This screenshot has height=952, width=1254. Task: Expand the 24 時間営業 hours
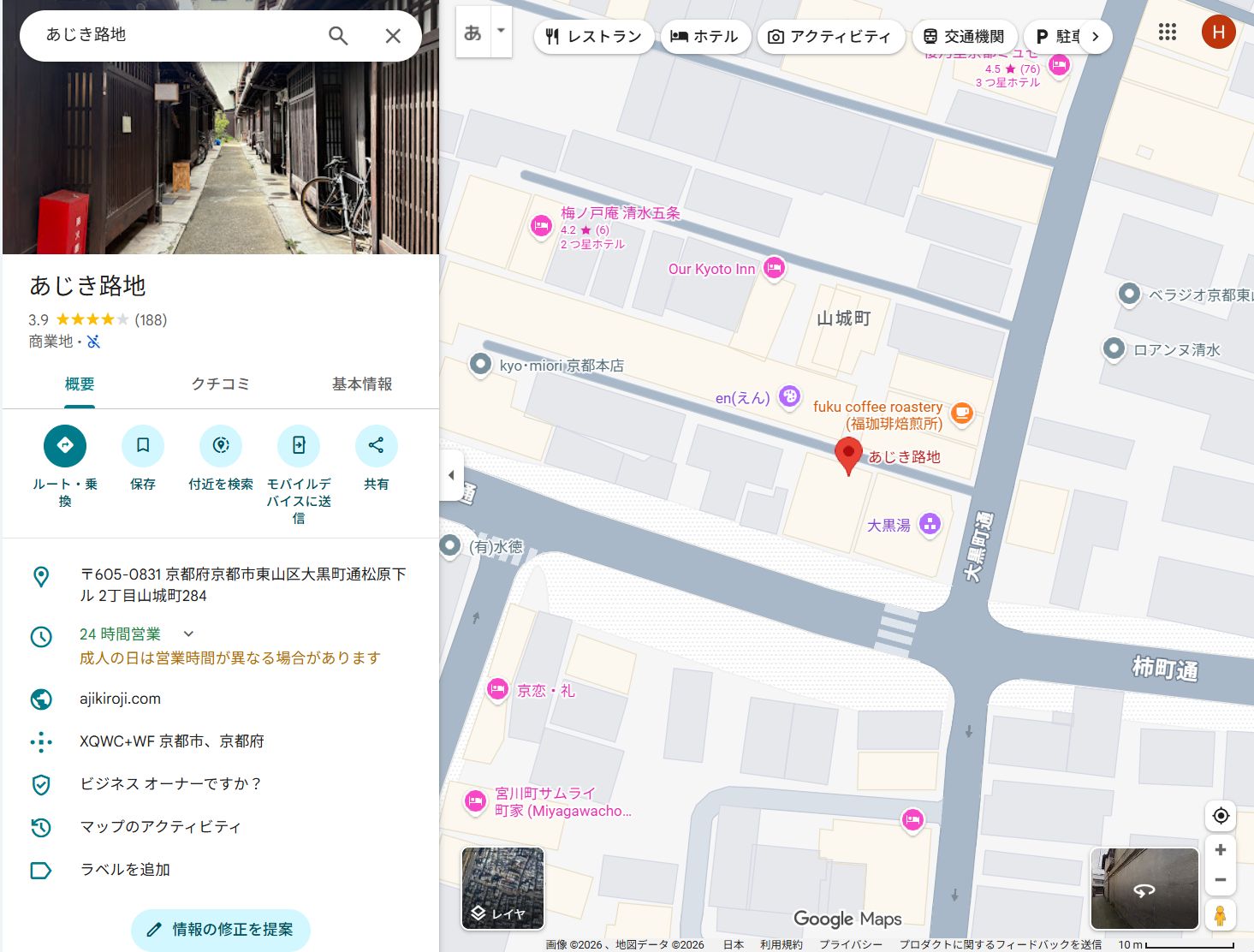(x=188, y=634)
